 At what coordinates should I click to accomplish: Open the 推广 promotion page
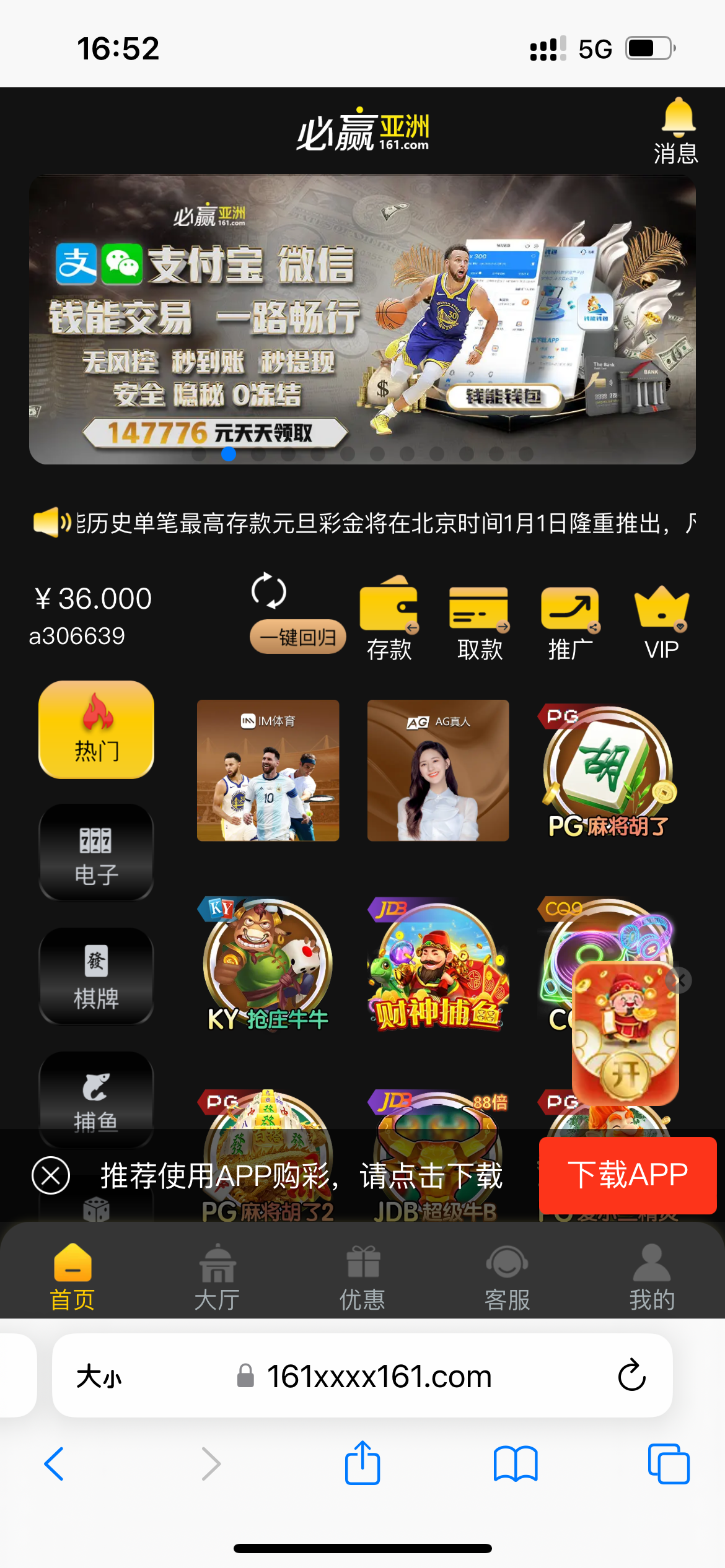[x=570, y=619]
